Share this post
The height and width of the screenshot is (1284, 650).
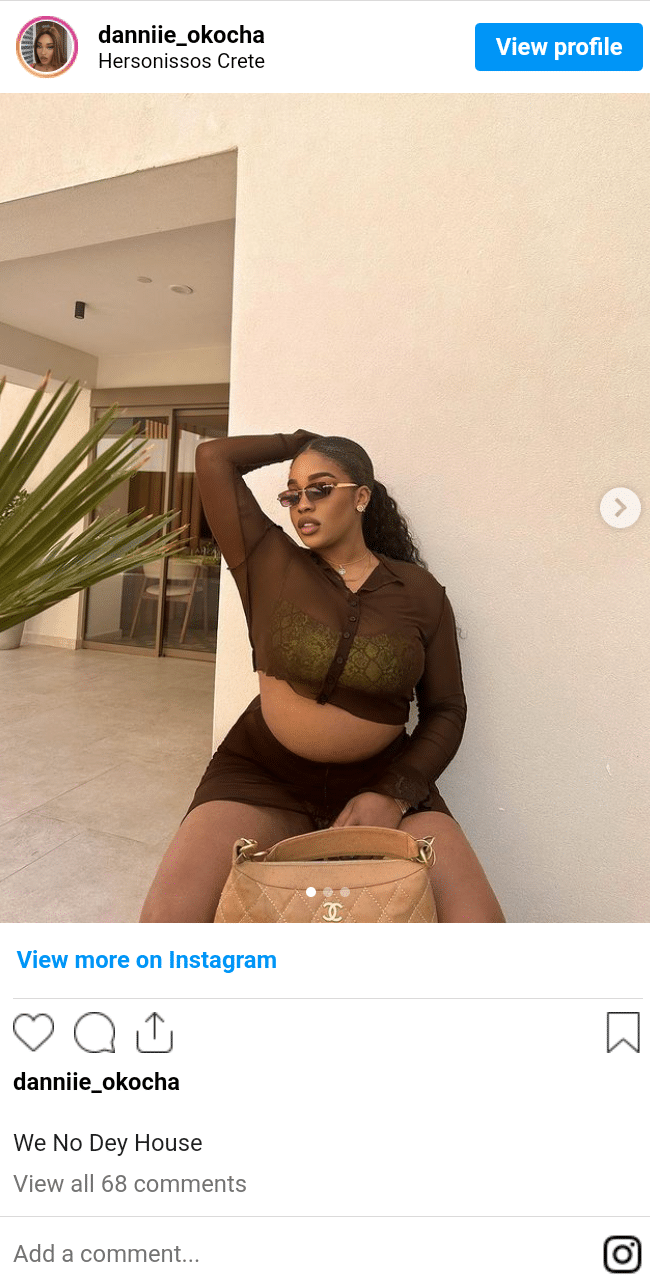click(154, 1032)
